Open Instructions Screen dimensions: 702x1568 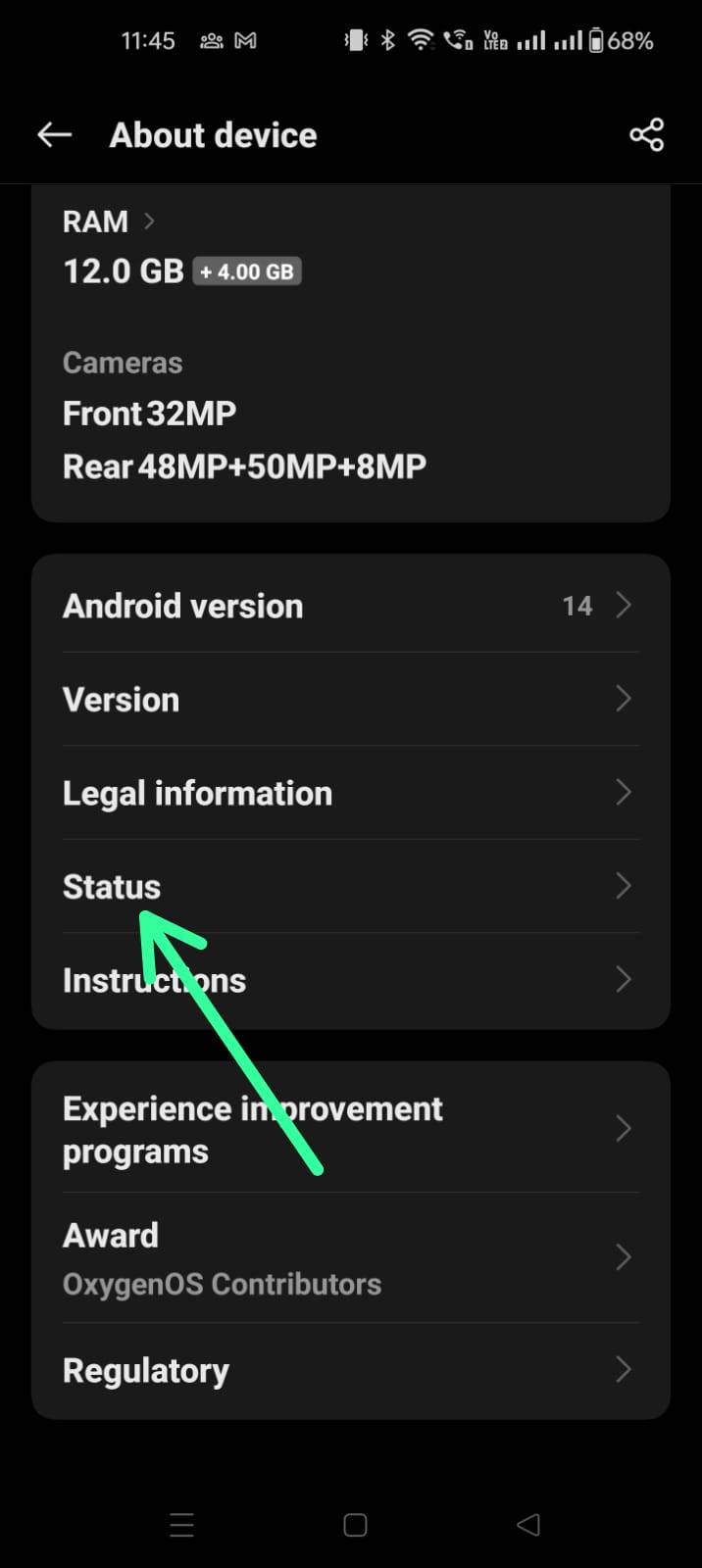point(350,980)
